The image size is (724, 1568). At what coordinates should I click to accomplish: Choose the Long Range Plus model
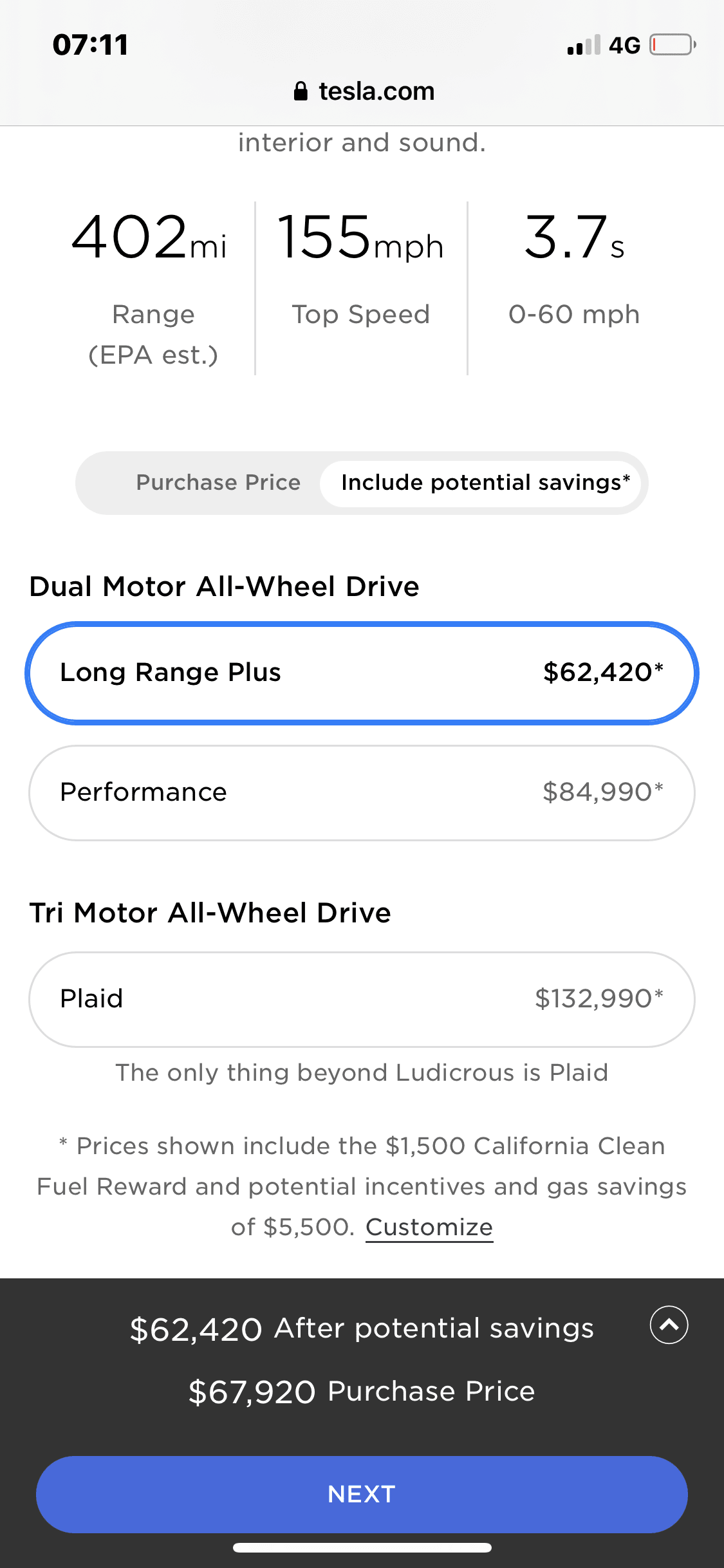point(362,673)
